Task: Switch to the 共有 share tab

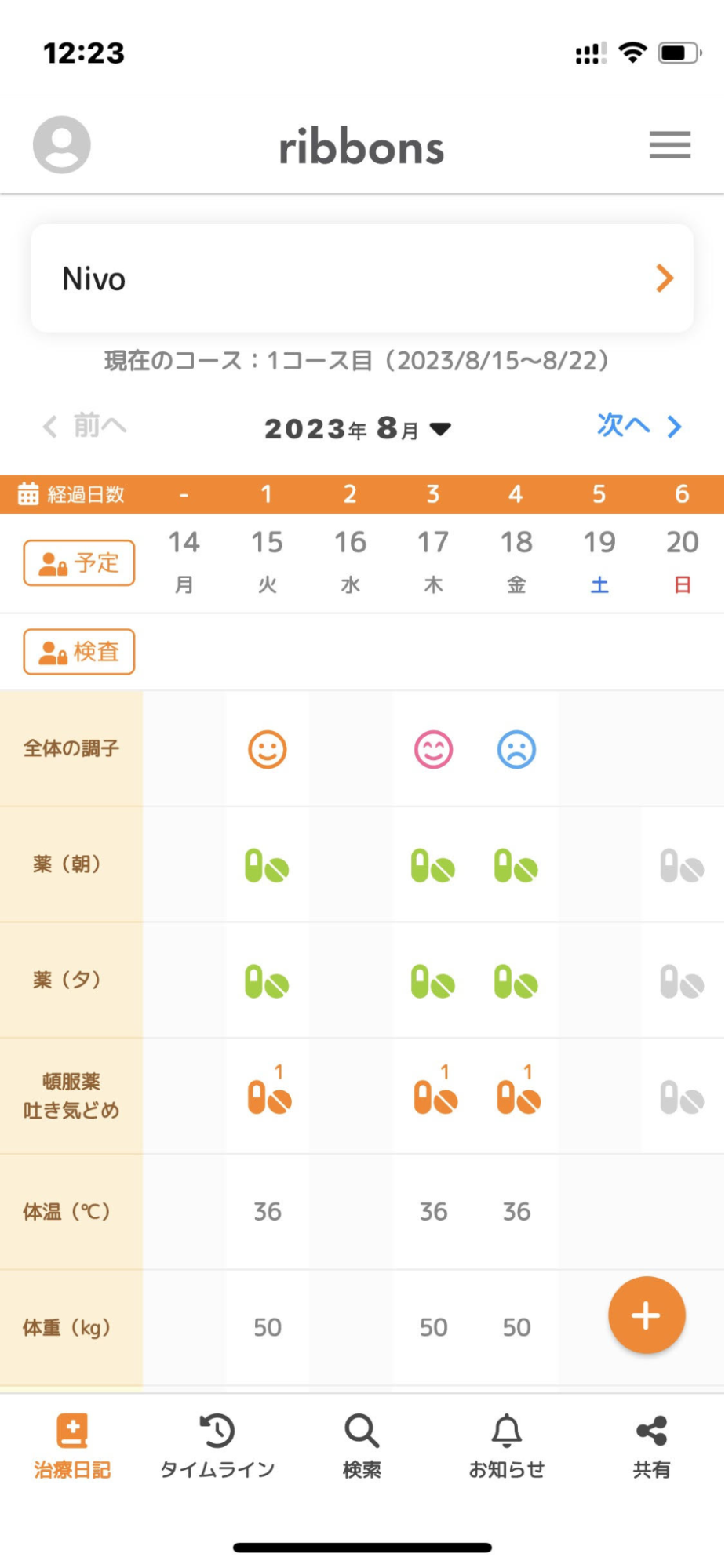Action: pyautogui.click(x=651, y=1446)
